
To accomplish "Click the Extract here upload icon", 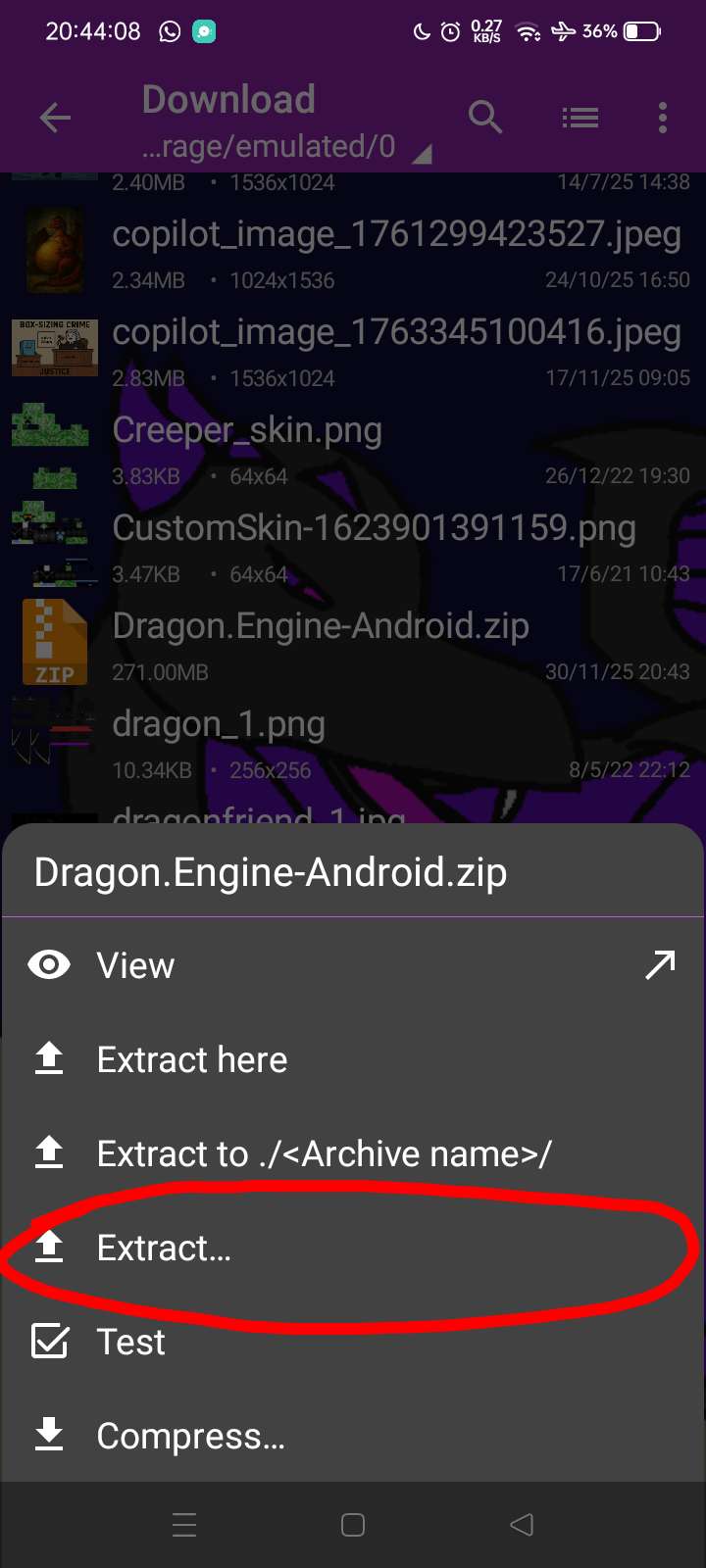I will [x=48, y=1059].
